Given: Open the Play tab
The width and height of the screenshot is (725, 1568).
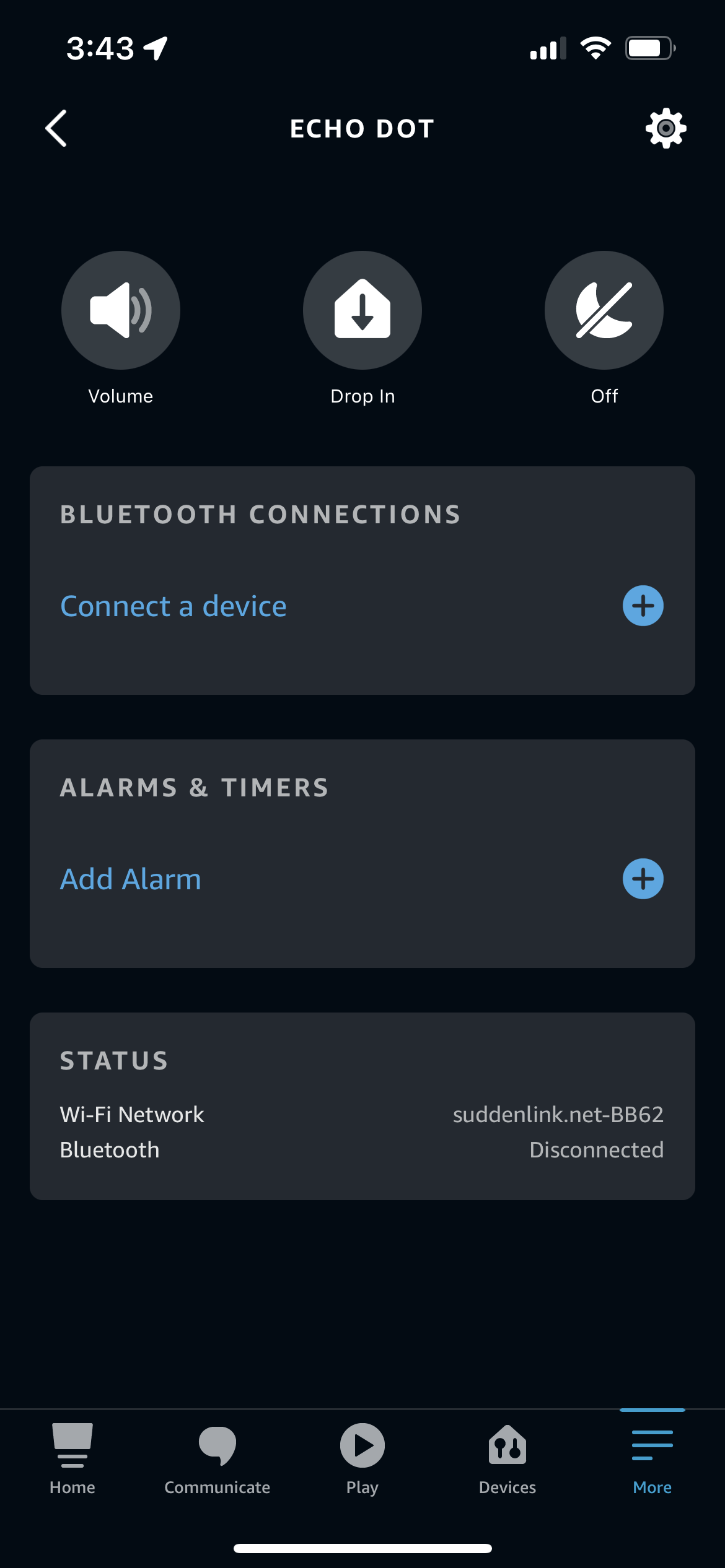Looking at the screenshot, I should (362, 1458).
